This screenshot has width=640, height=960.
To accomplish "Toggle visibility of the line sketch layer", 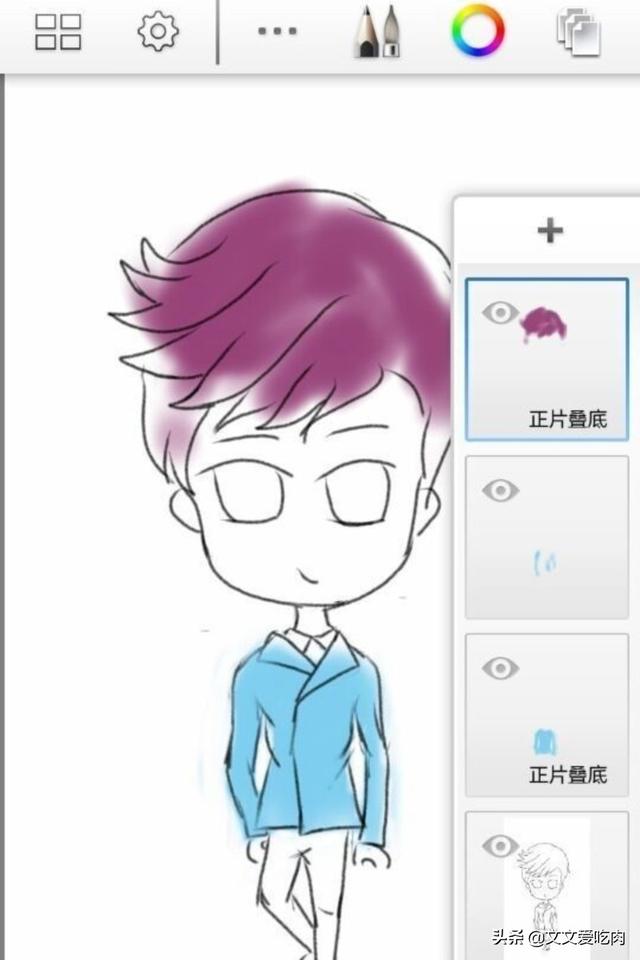I will tap(500, 847).
